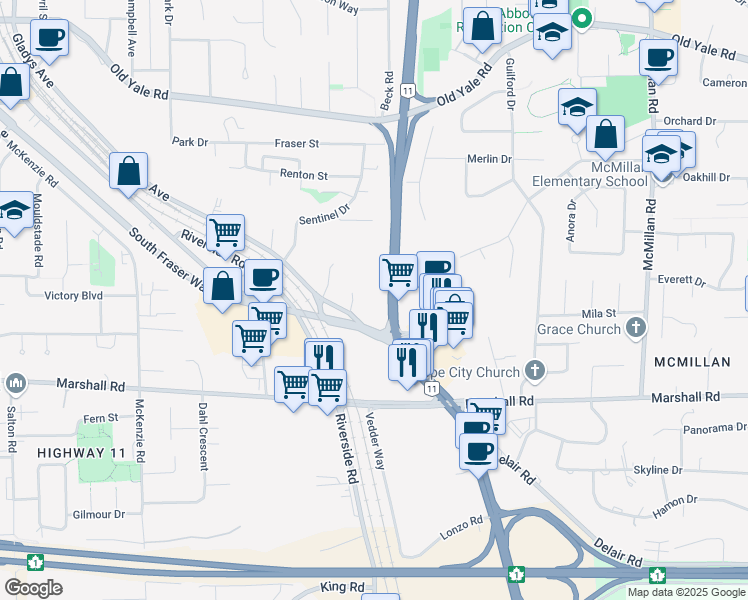
Task: Tap the coffee cup marker beside Gladys Ave
Action: pos(50,40)
